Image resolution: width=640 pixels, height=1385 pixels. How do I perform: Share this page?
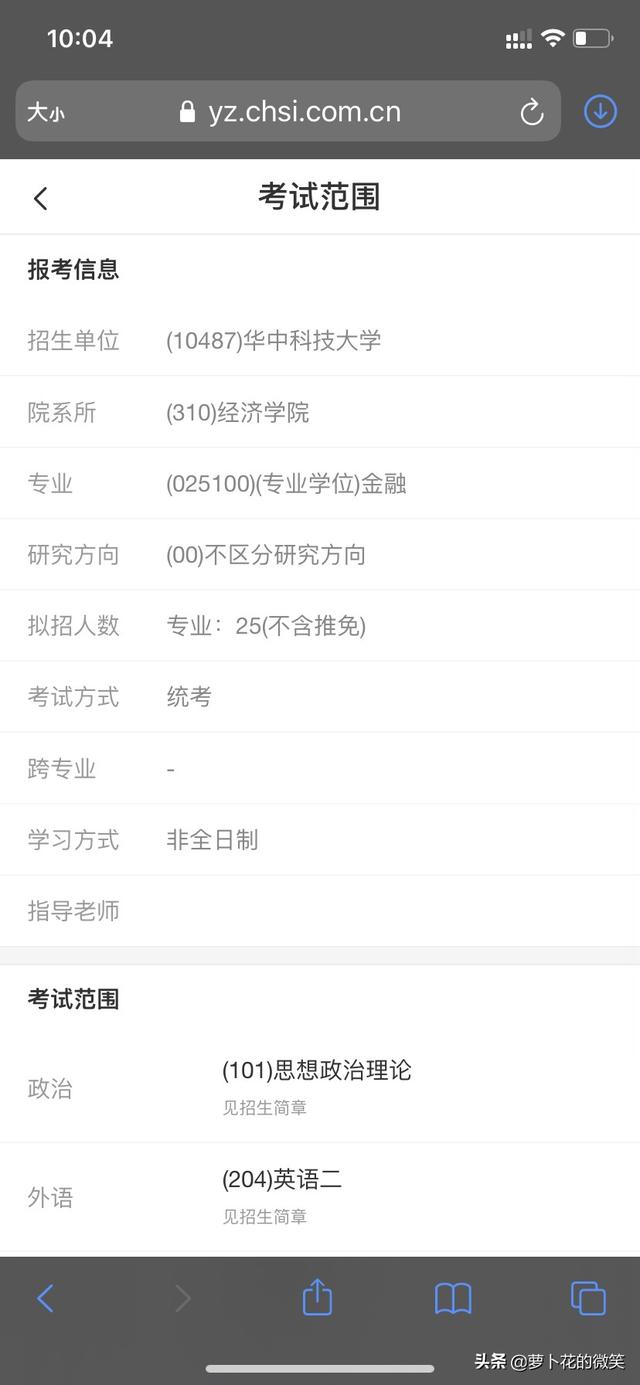317,1297
